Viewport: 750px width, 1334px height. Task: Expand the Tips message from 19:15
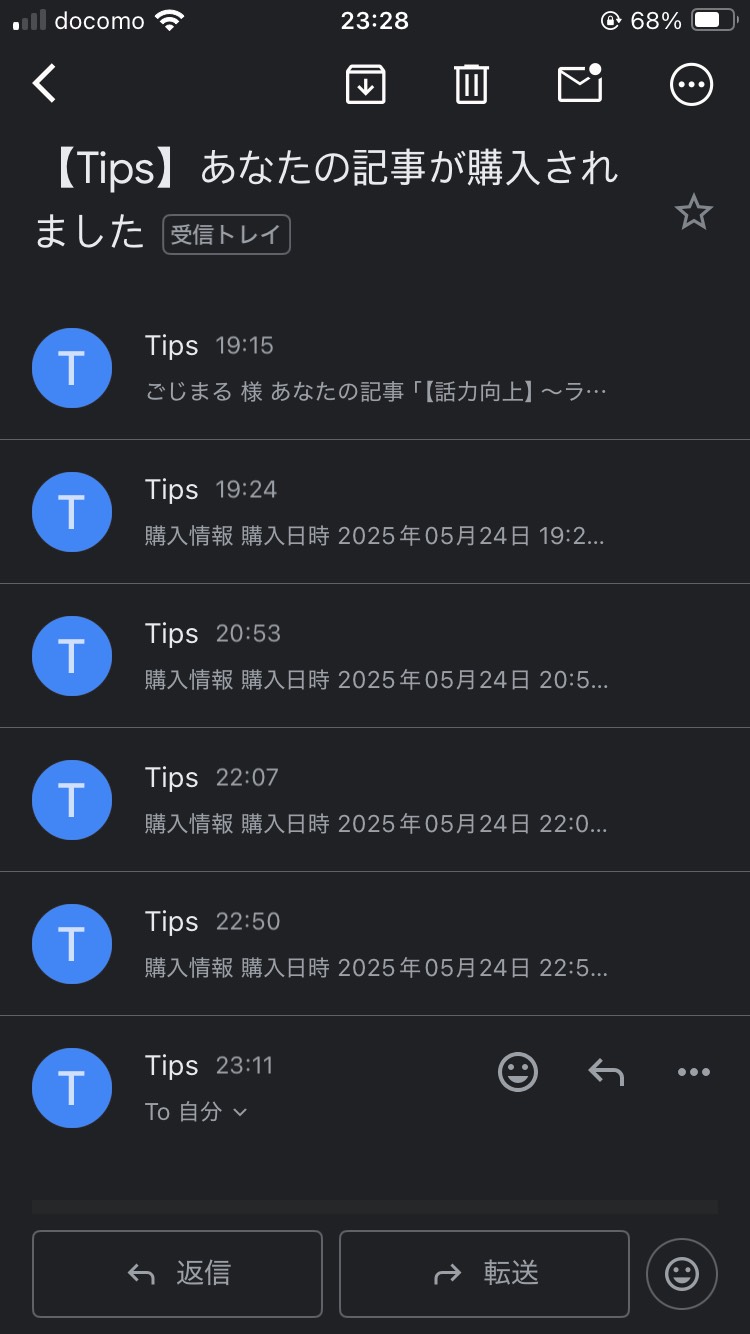pos(375,368)
